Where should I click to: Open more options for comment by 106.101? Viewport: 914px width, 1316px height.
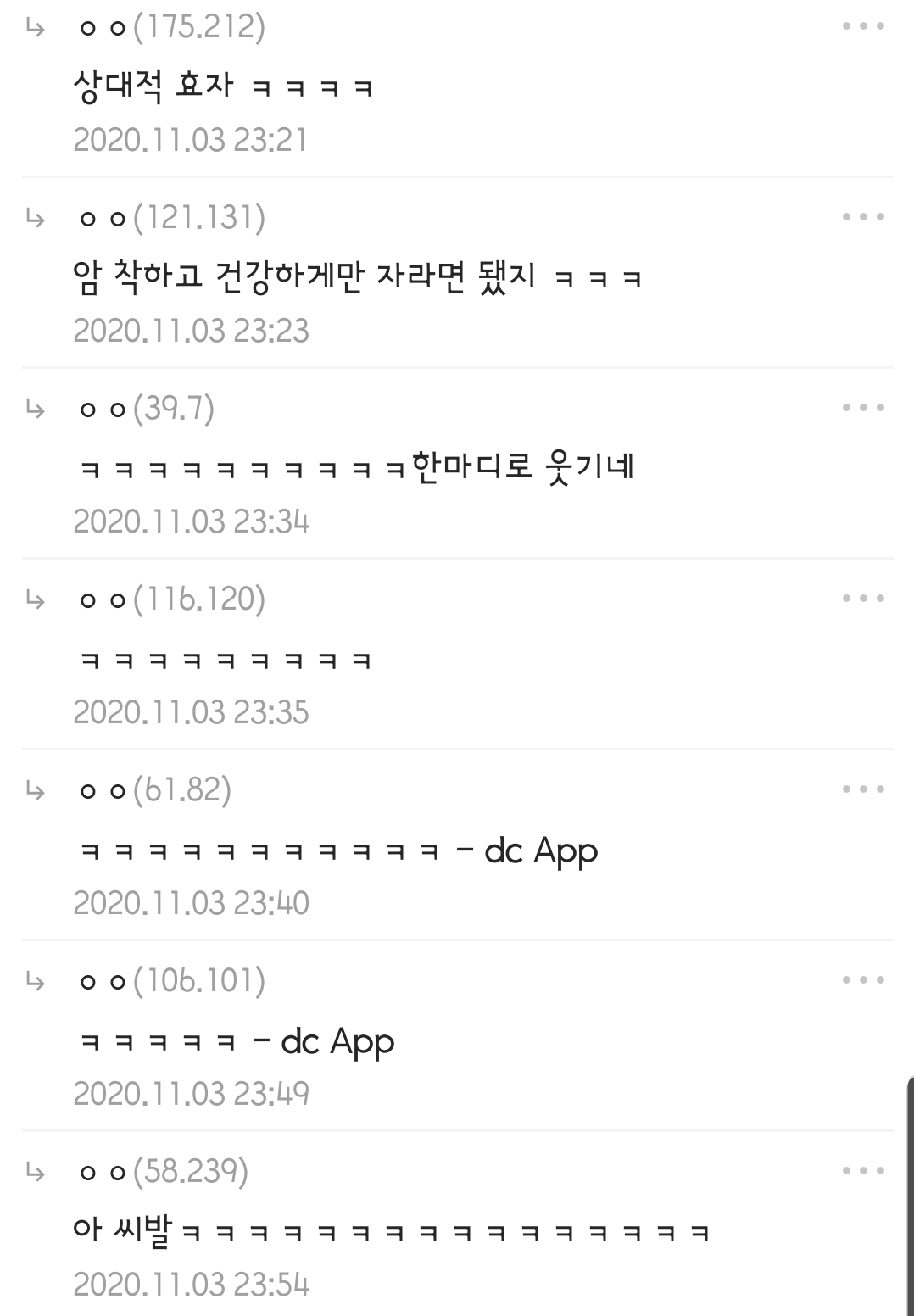click(x=863, y=980)
